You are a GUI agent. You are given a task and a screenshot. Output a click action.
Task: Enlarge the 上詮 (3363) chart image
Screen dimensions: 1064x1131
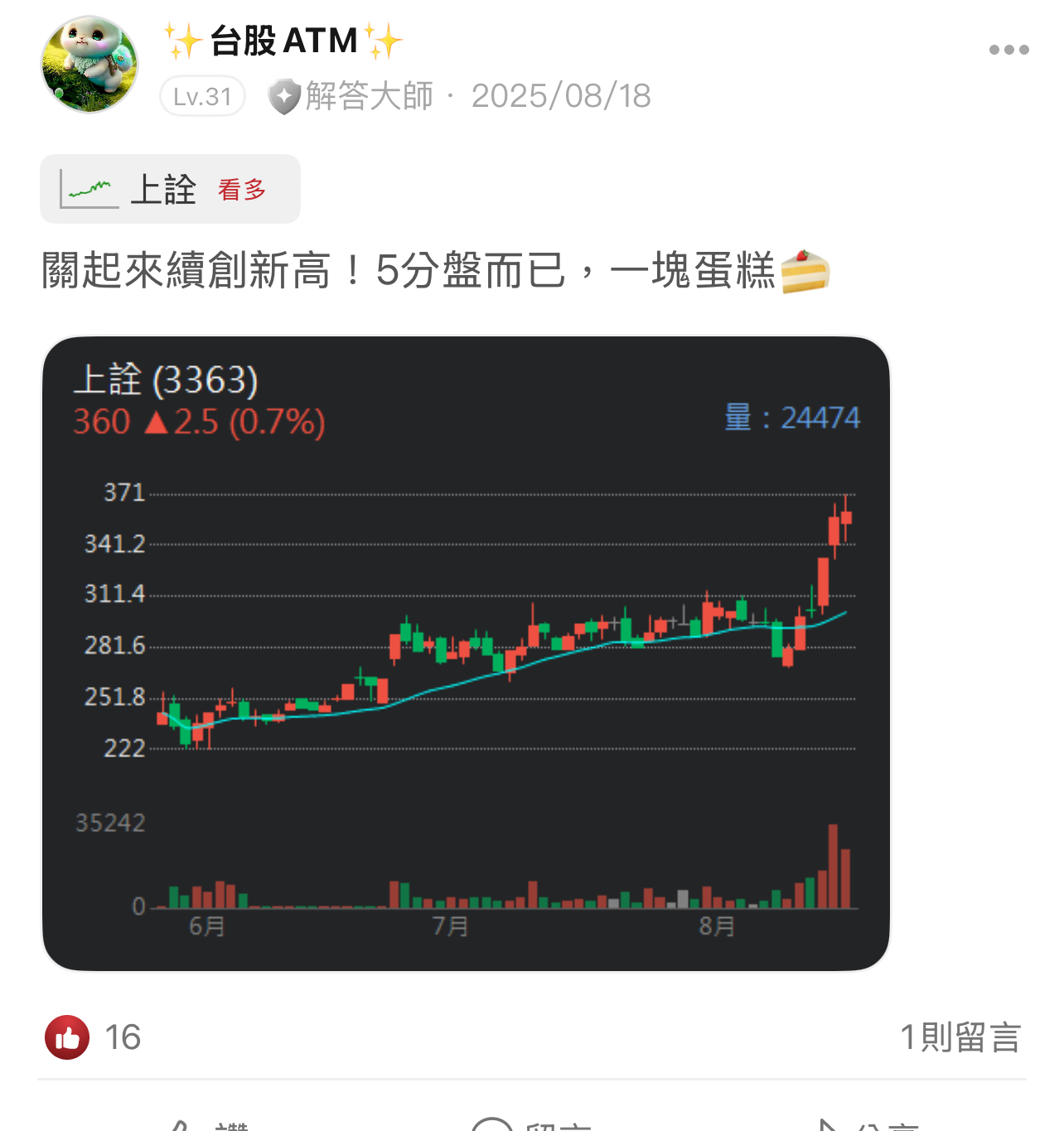(466, 653)
